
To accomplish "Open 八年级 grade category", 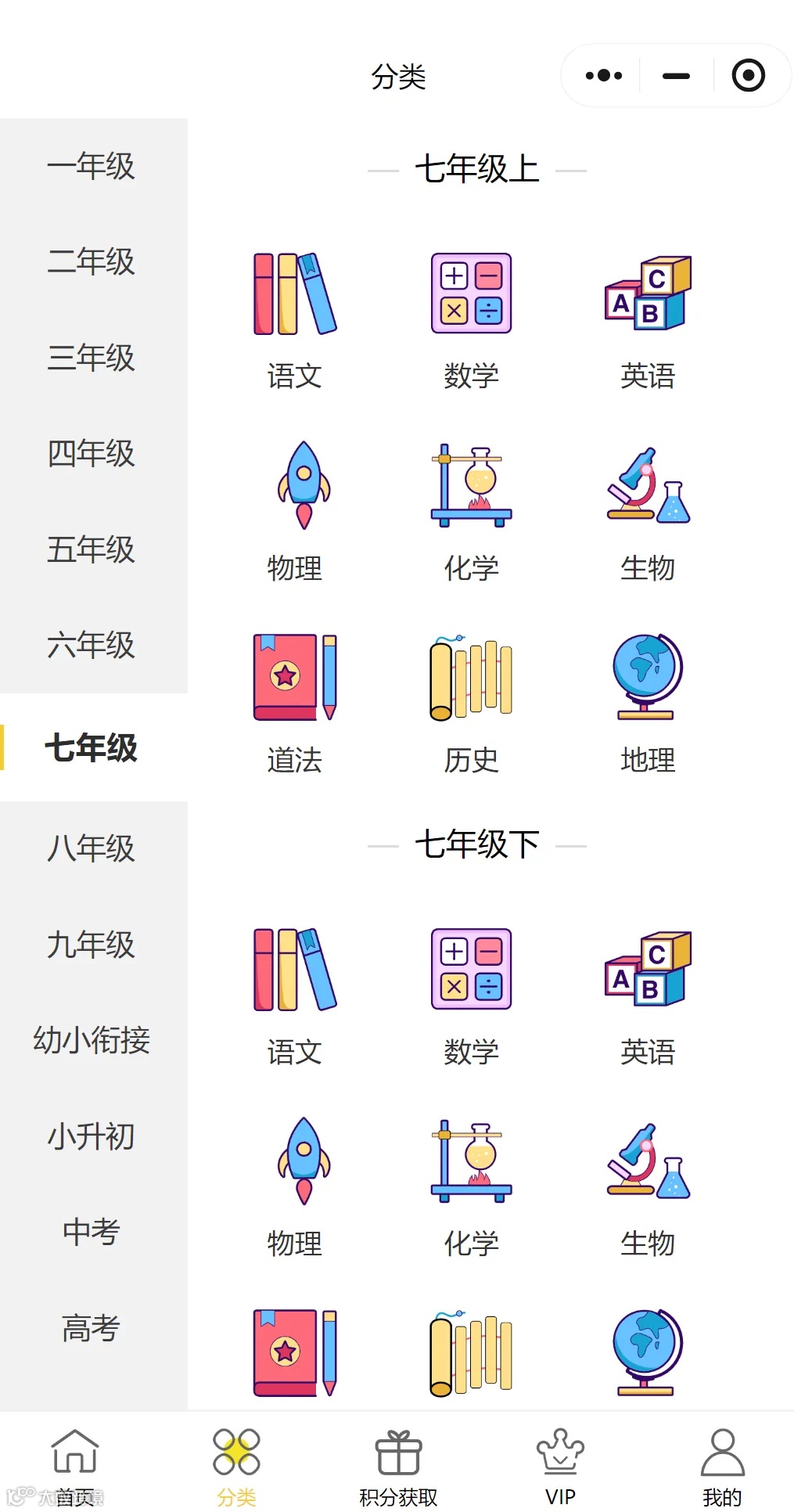I will [92, 848].
